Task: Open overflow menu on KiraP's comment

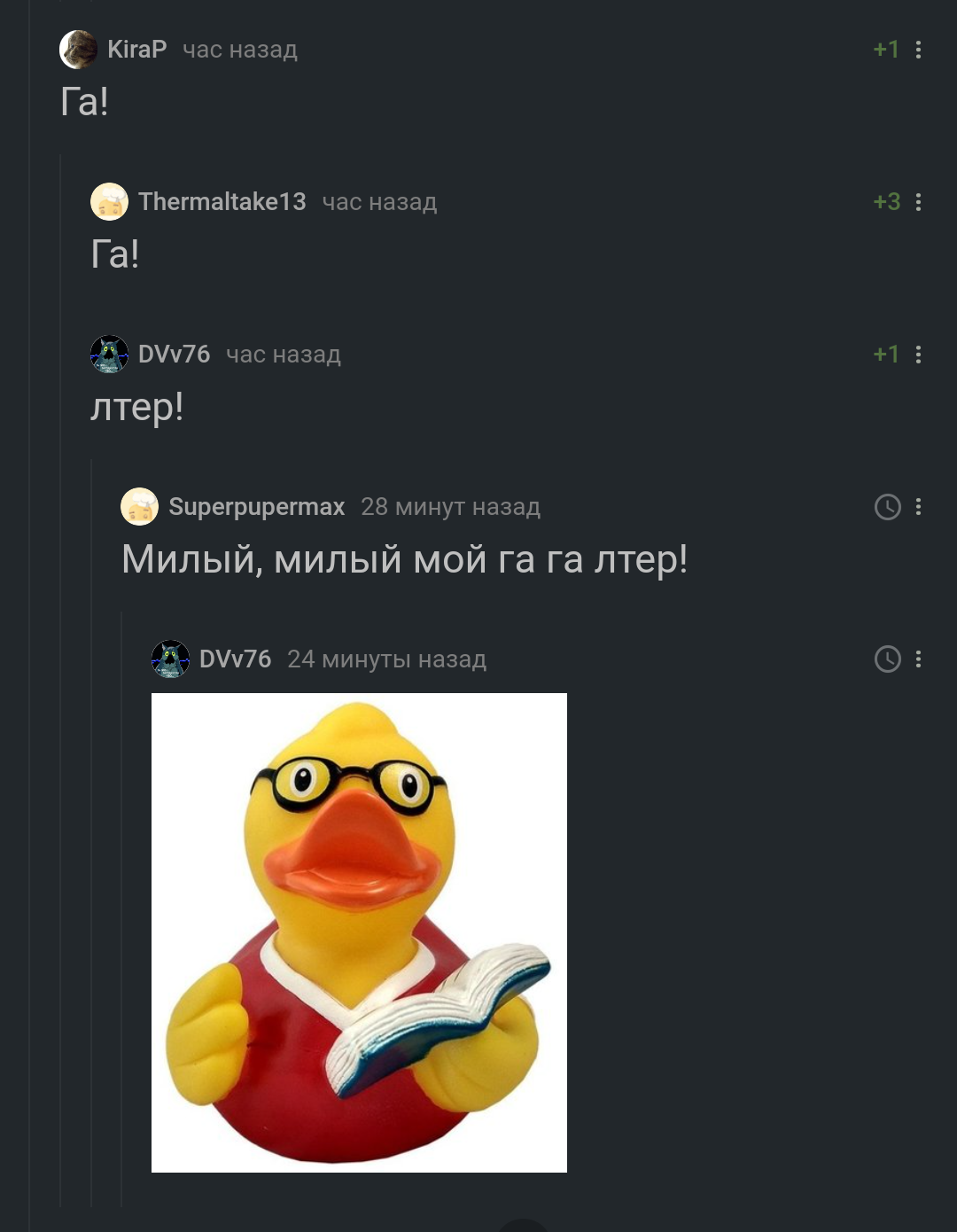Action: click(x=918, y=50)
